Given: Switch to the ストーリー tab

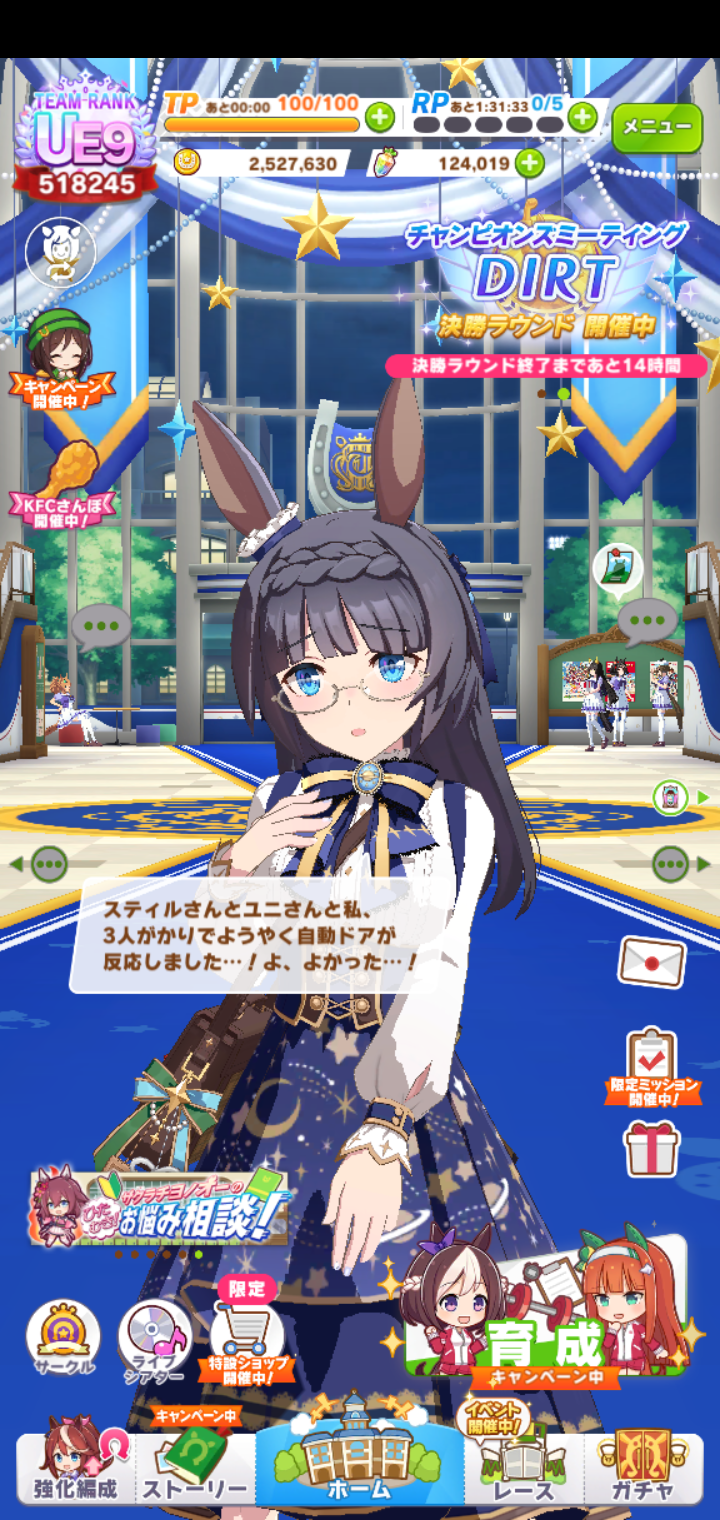Looking at the screenshot, I should tap(195, 1468).
